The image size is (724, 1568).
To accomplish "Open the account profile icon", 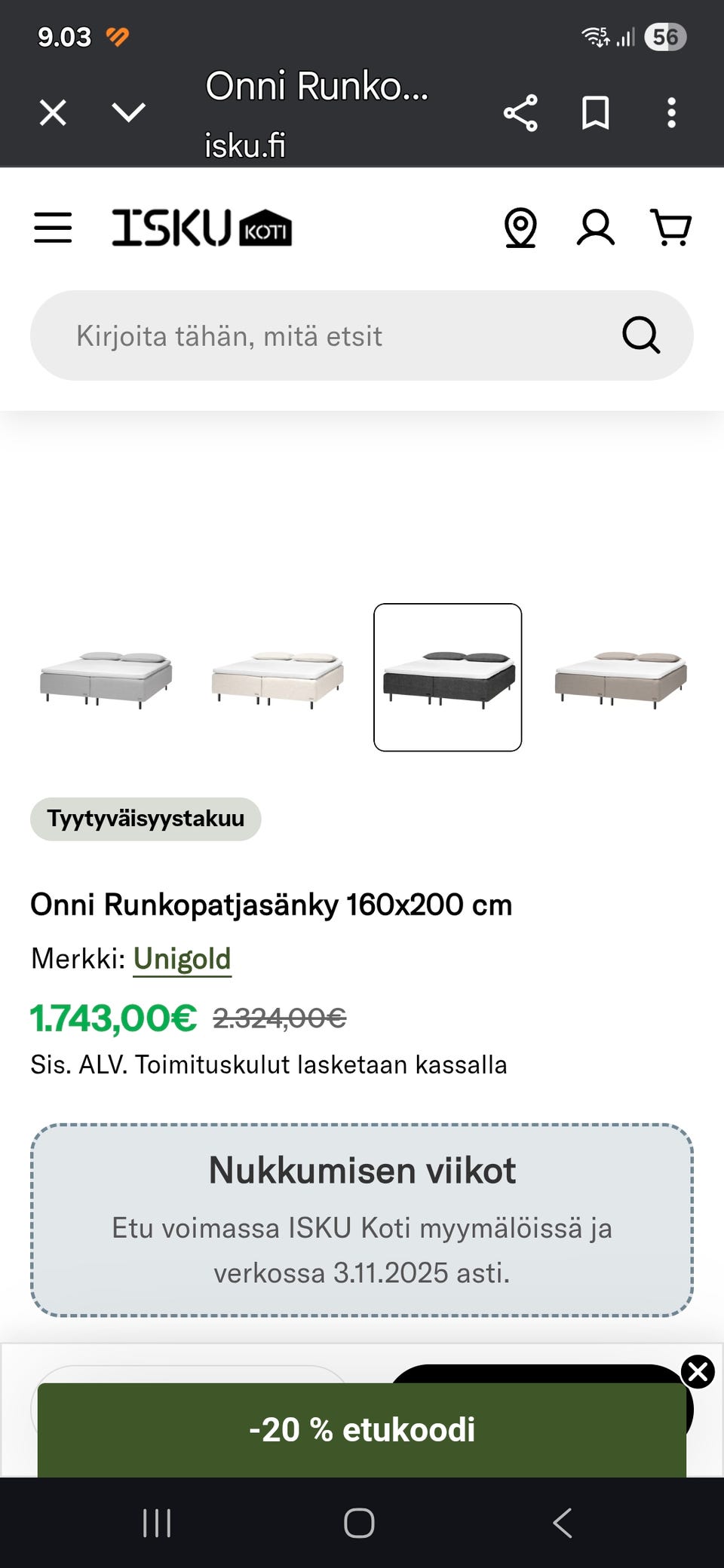I will coord(596,228).
